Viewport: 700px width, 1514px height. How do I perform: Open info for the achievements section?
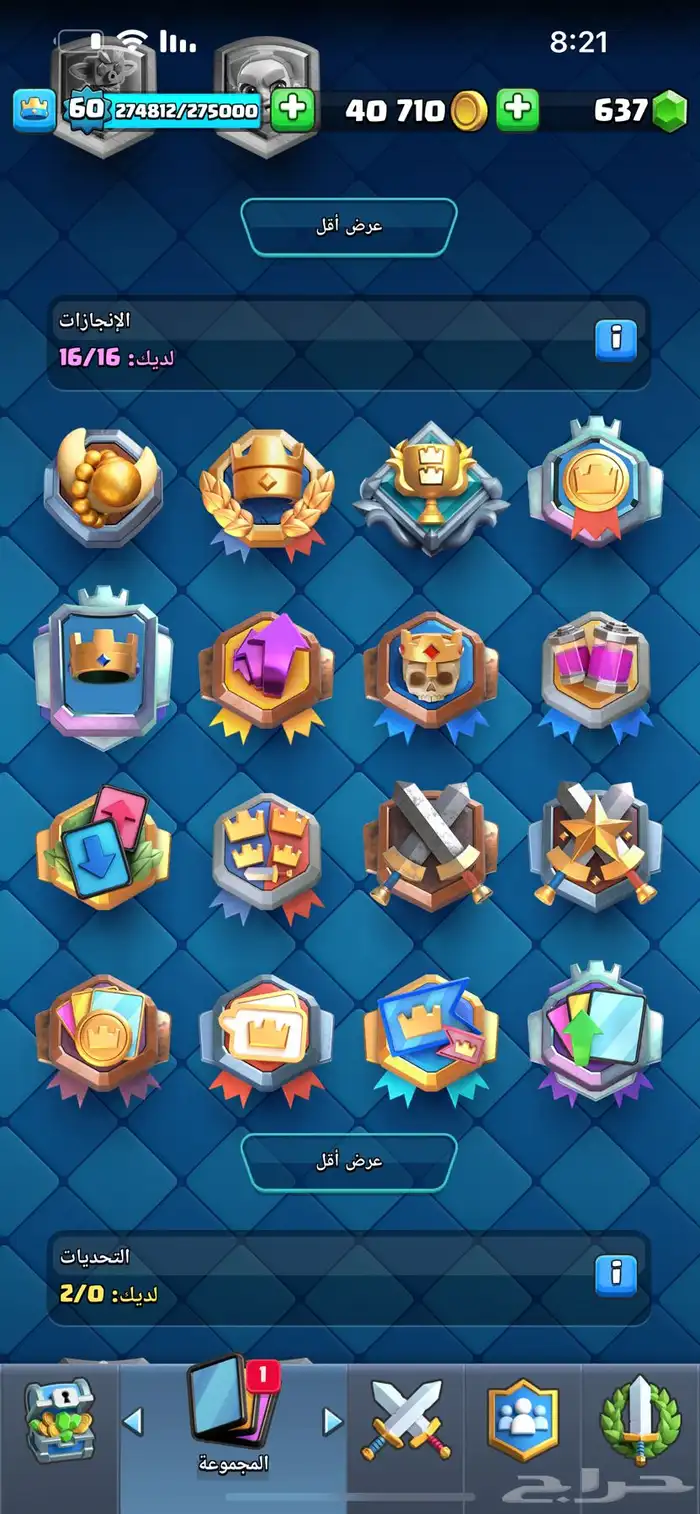[616, 340]
